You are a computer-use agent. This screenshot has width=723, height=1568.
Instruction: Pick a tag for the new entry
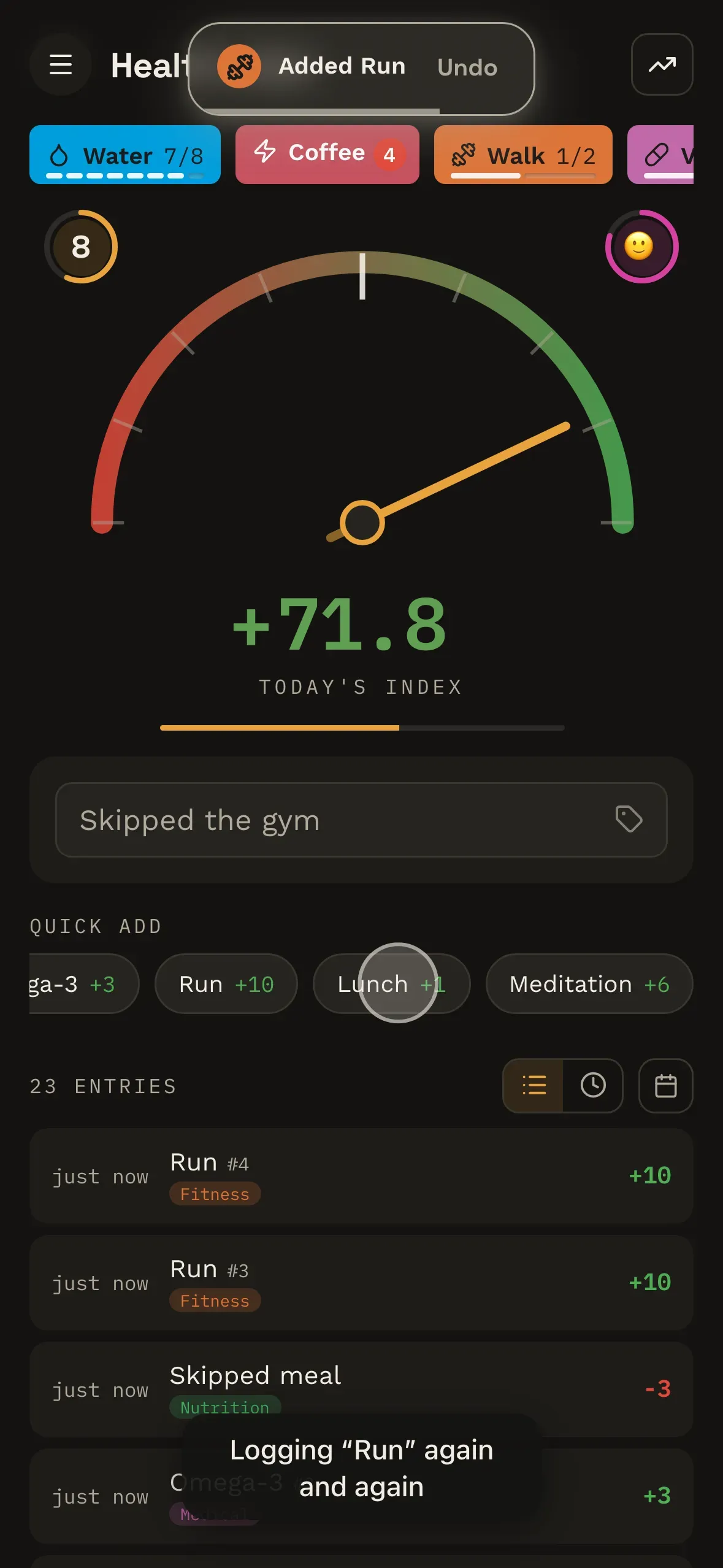tap(629, 819)
